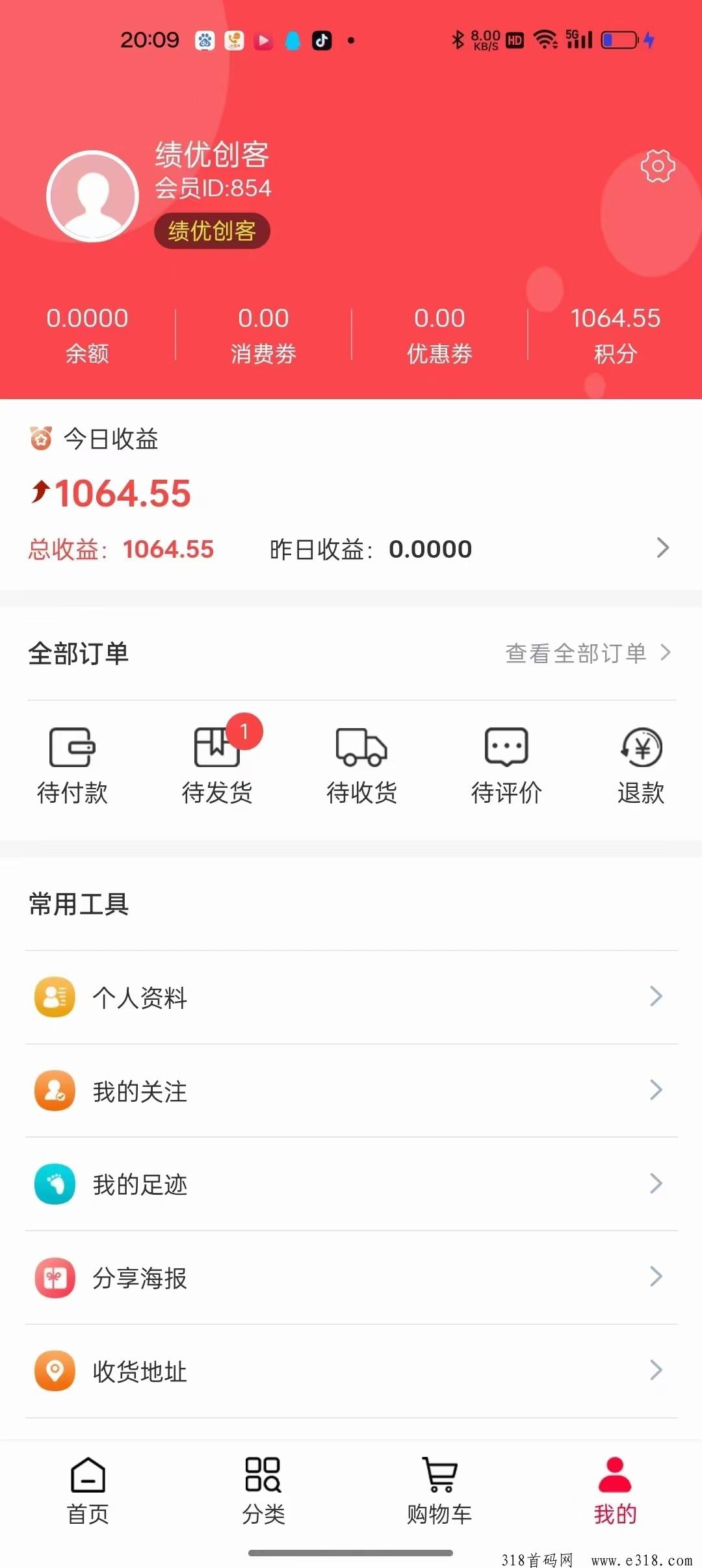702x1568 pixels.
Task: Open 待发货 orders awaiting shipment
Action: 217,766
